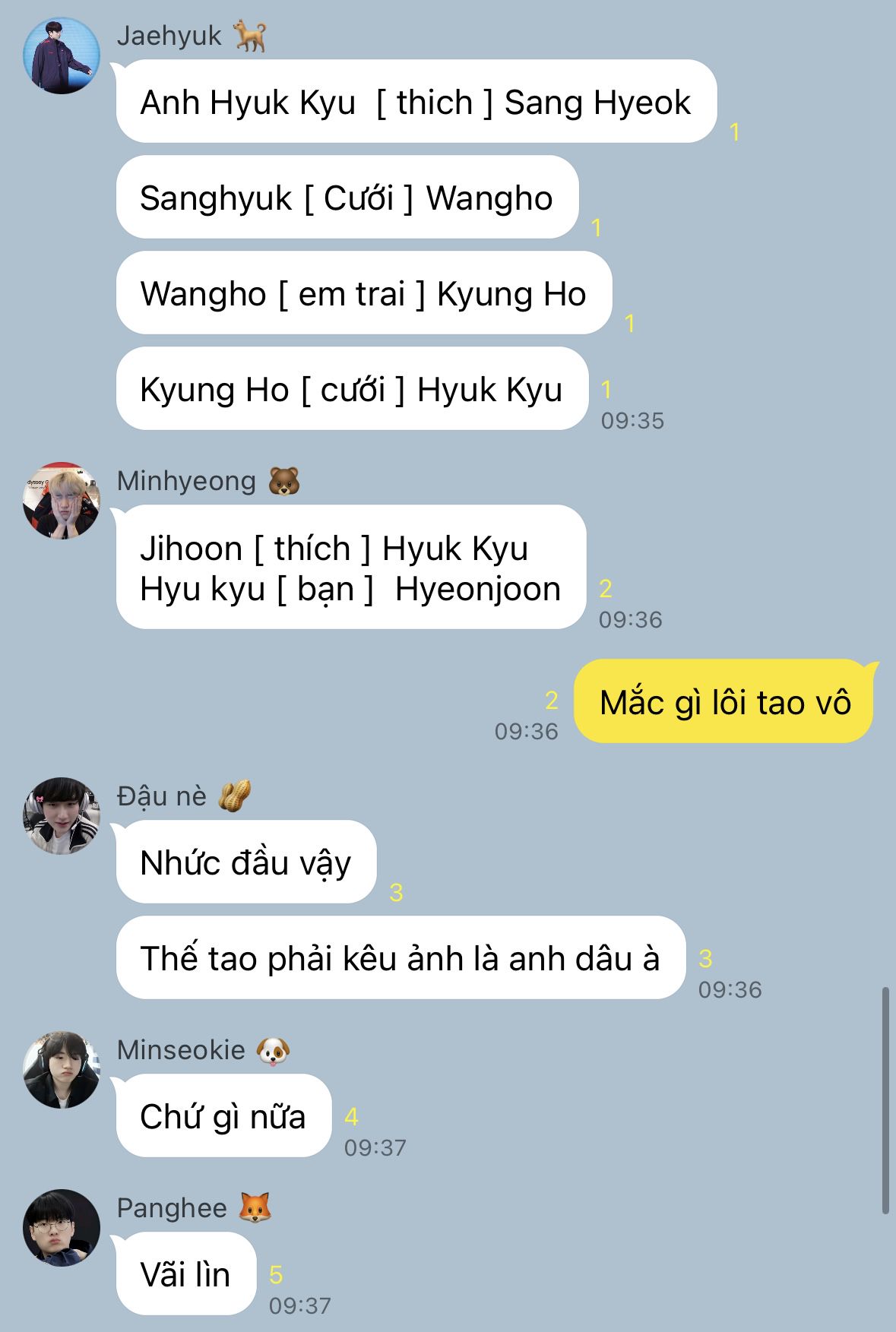Open Minhyeong's profile avatar
This screenshot has height=1332, width=896.
click(62, 501)
